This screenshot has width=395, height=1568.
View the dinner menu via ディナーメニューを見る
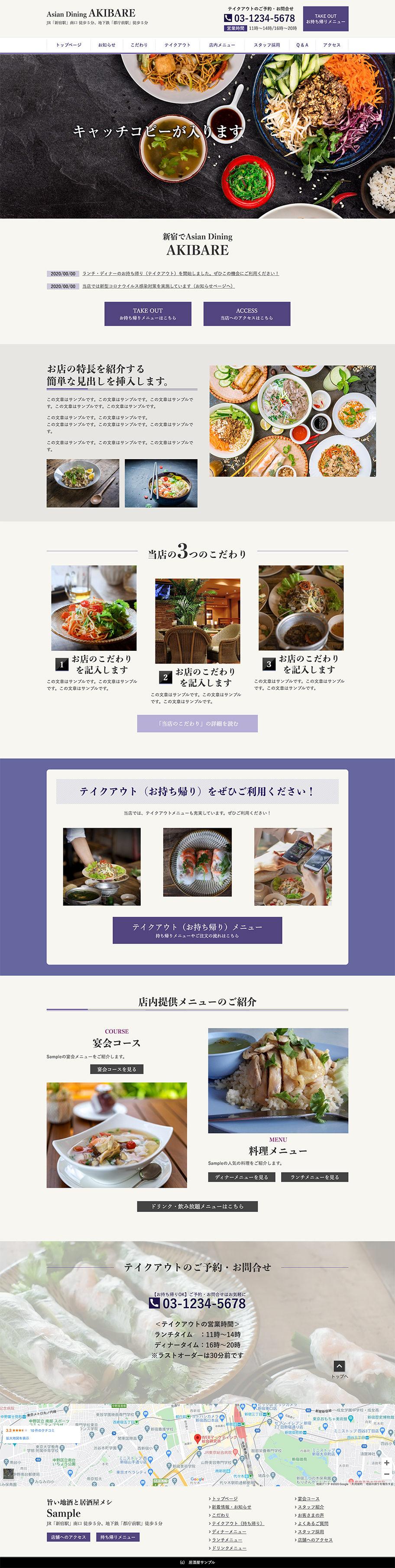pos(241,1177)
